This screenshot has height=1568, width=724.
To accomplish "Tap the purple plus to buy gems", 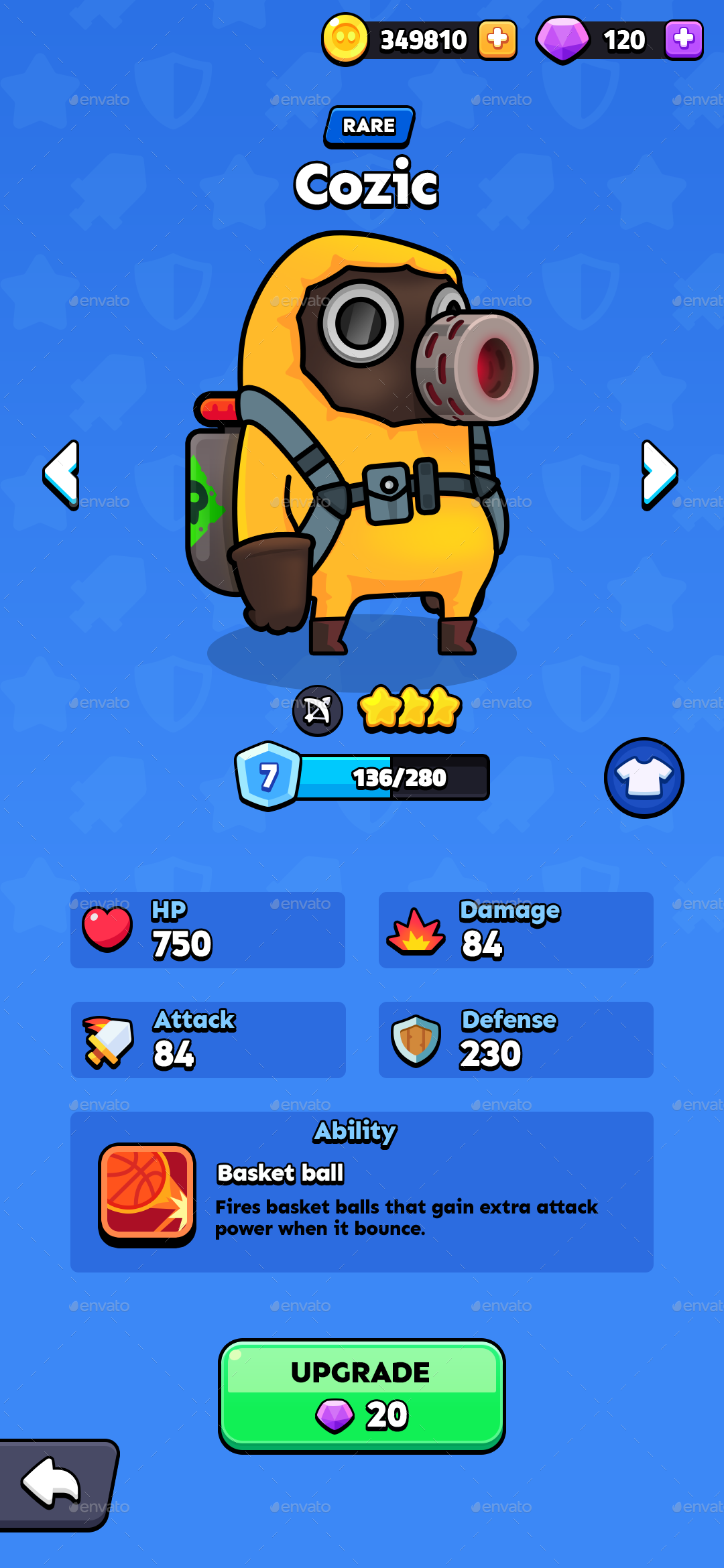I will click(x=683, y=40).
